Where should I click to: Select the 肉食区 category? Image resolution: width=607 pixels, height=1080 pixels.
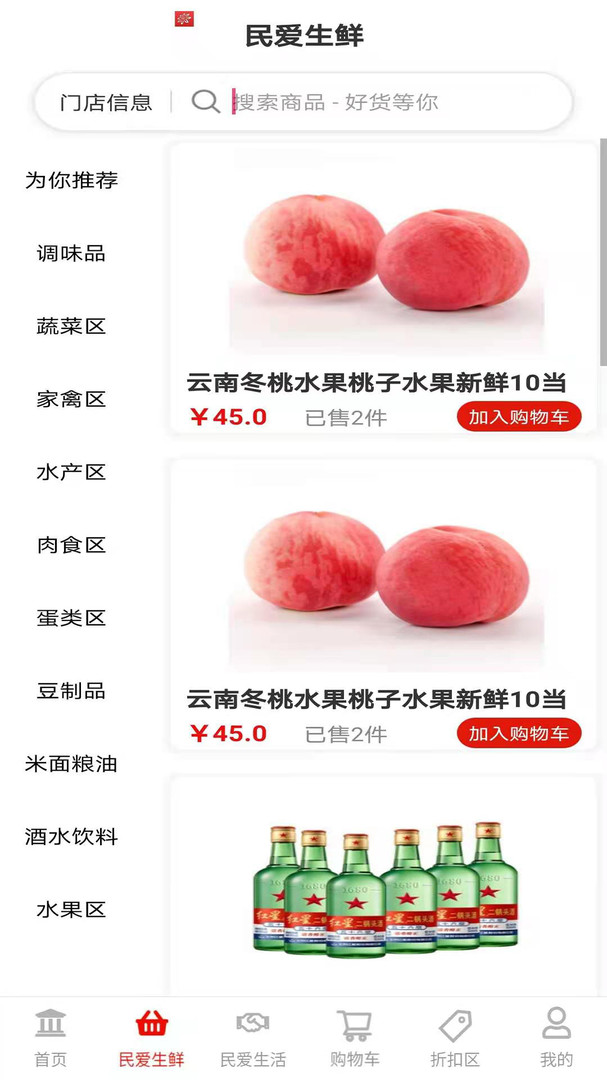[x=71, y=545]
